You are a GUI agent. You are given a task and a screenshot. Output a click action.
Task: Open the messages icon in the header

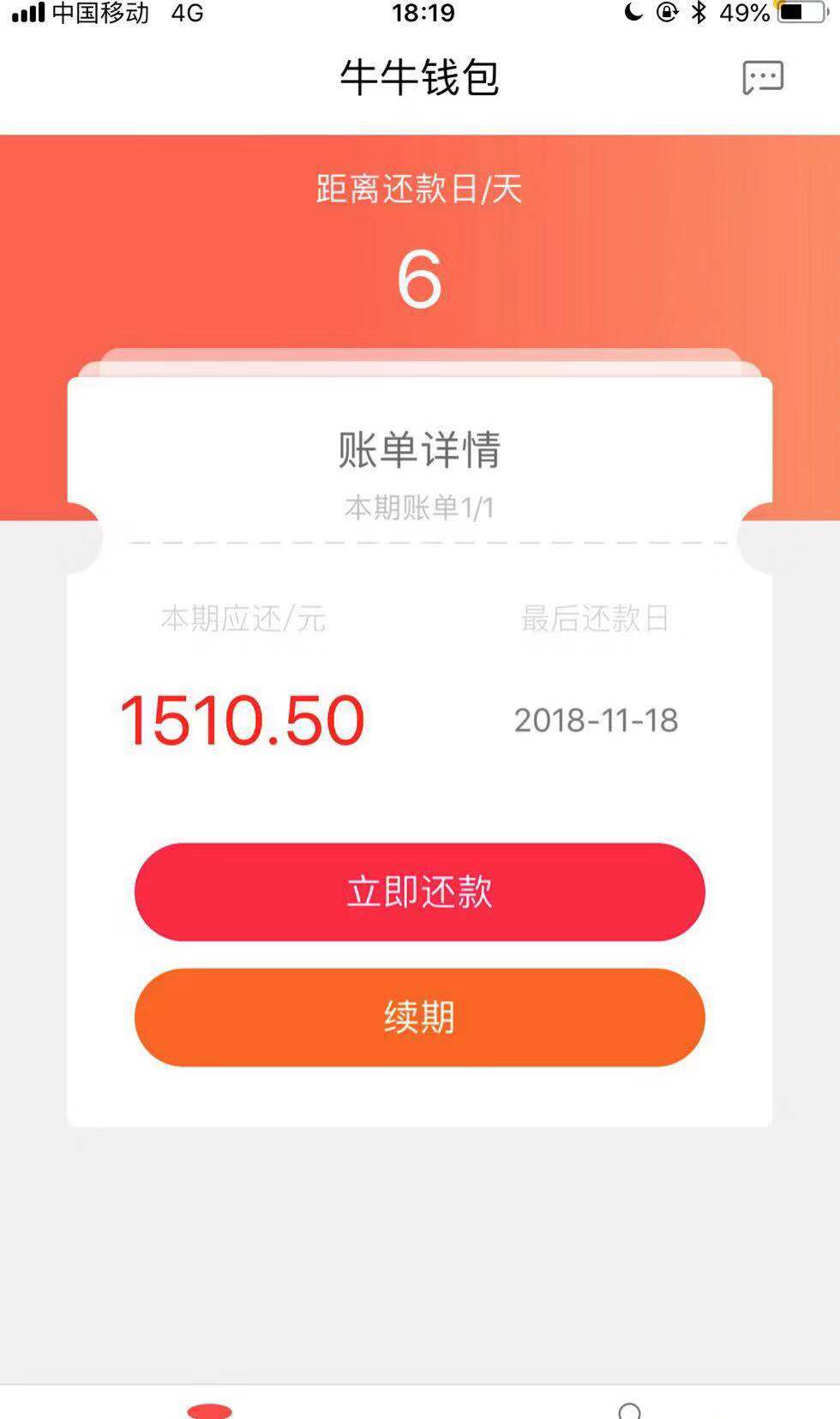click(x=762, y=77)
